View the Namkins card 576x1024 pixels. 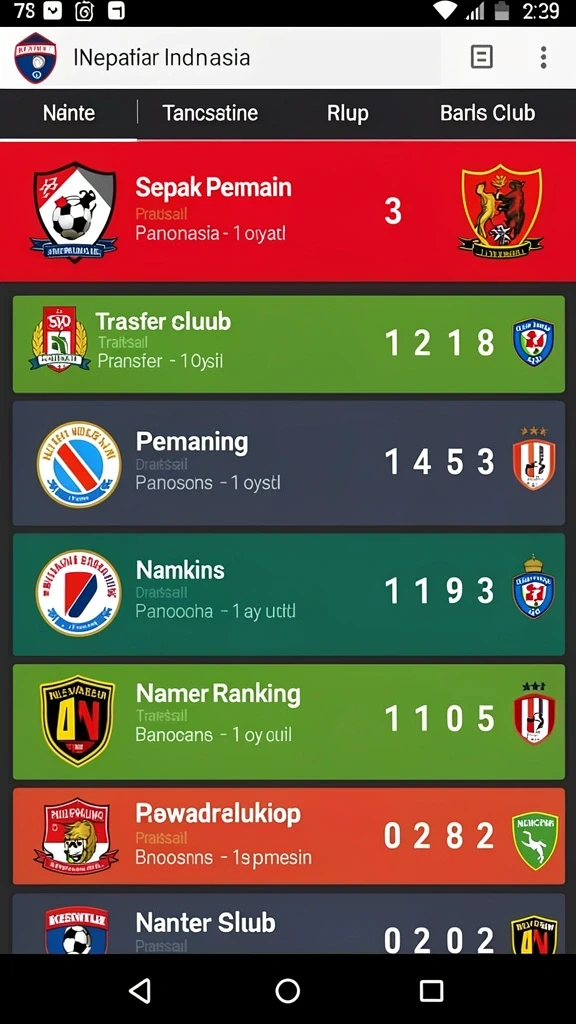[289, 594]
